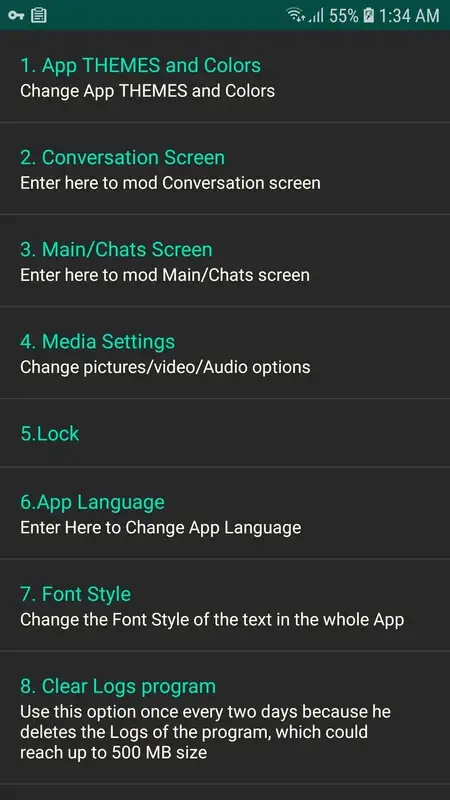Open App THEMES and Colors settings
Viewport: 450px width, 800px height.
(225, 77)
